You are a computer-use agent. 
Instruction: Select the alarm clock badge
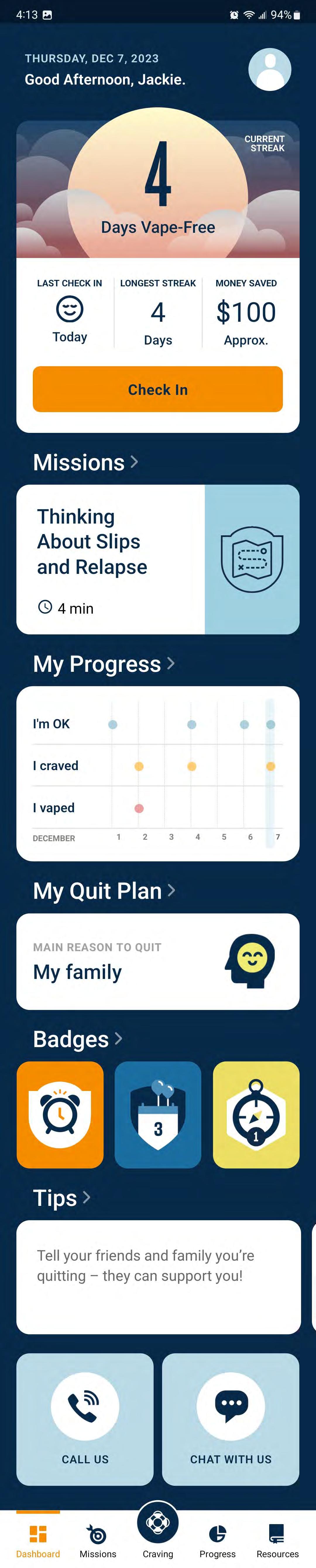point(60,1115)
